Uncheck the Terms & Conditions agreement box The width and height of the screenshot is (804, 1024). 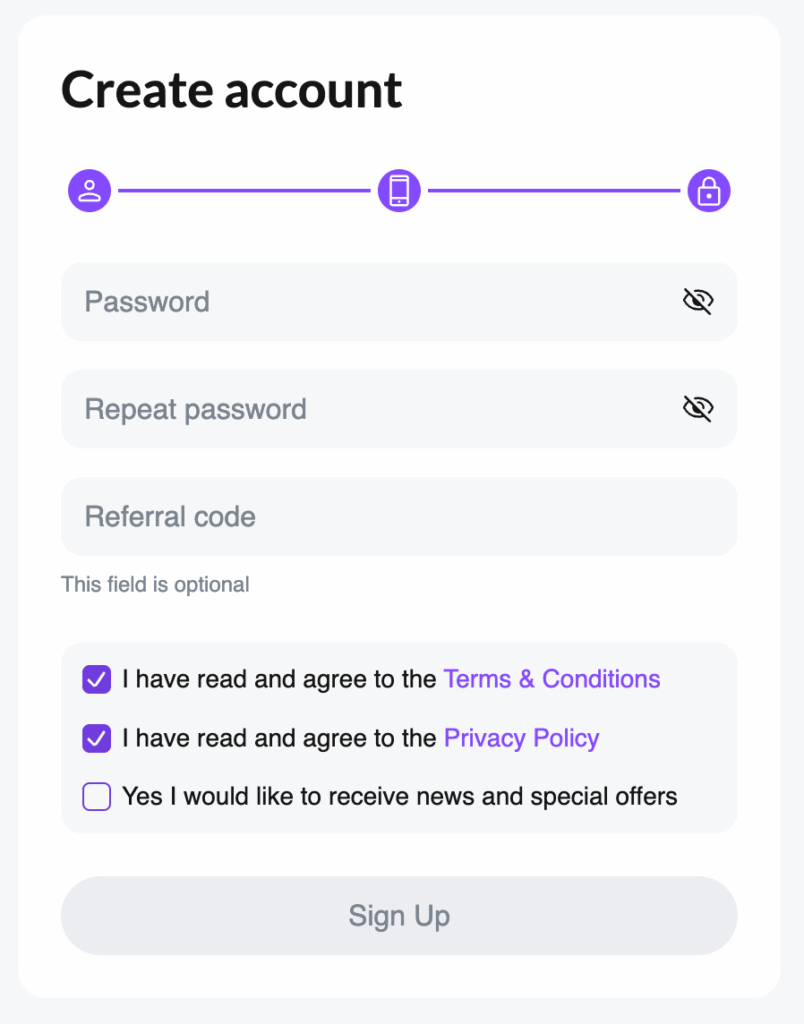point(97,680)
